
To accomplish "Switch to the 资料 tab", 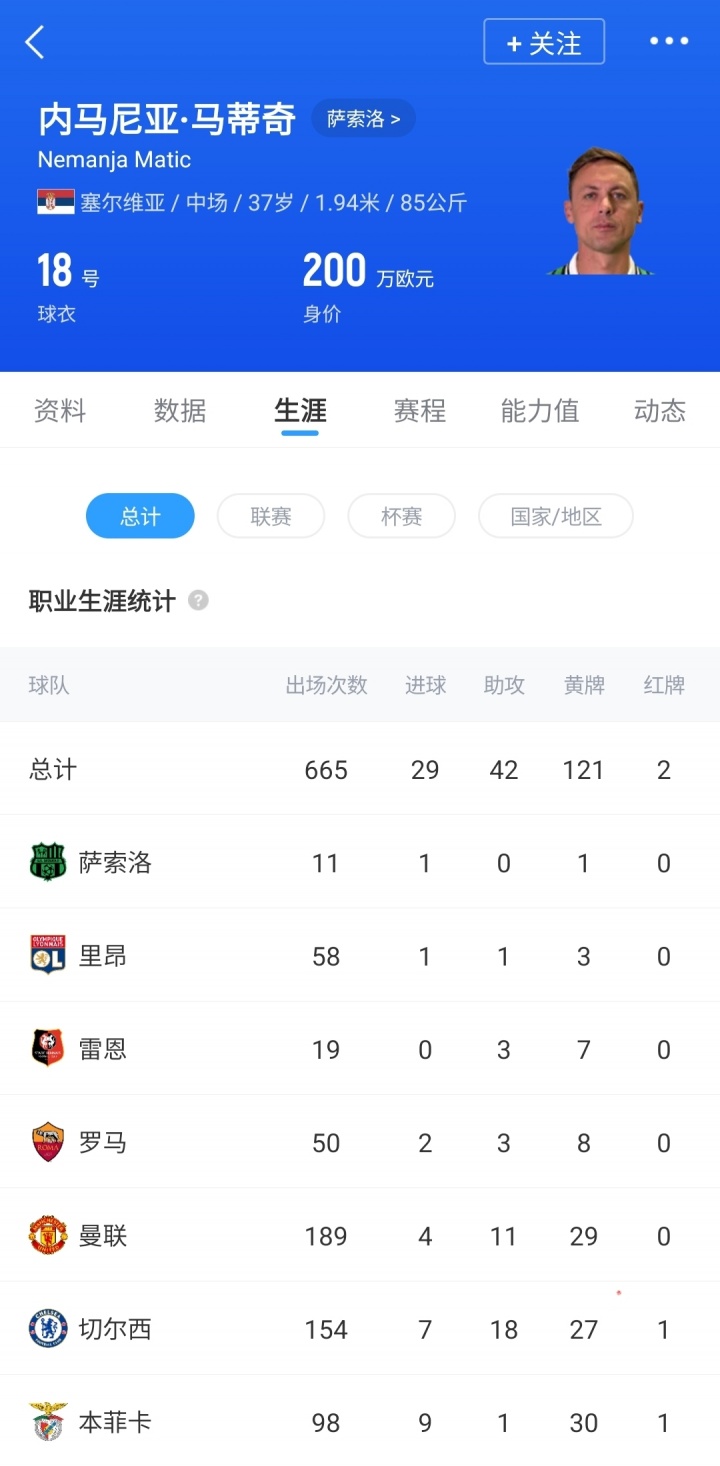I will pos(60,411).
